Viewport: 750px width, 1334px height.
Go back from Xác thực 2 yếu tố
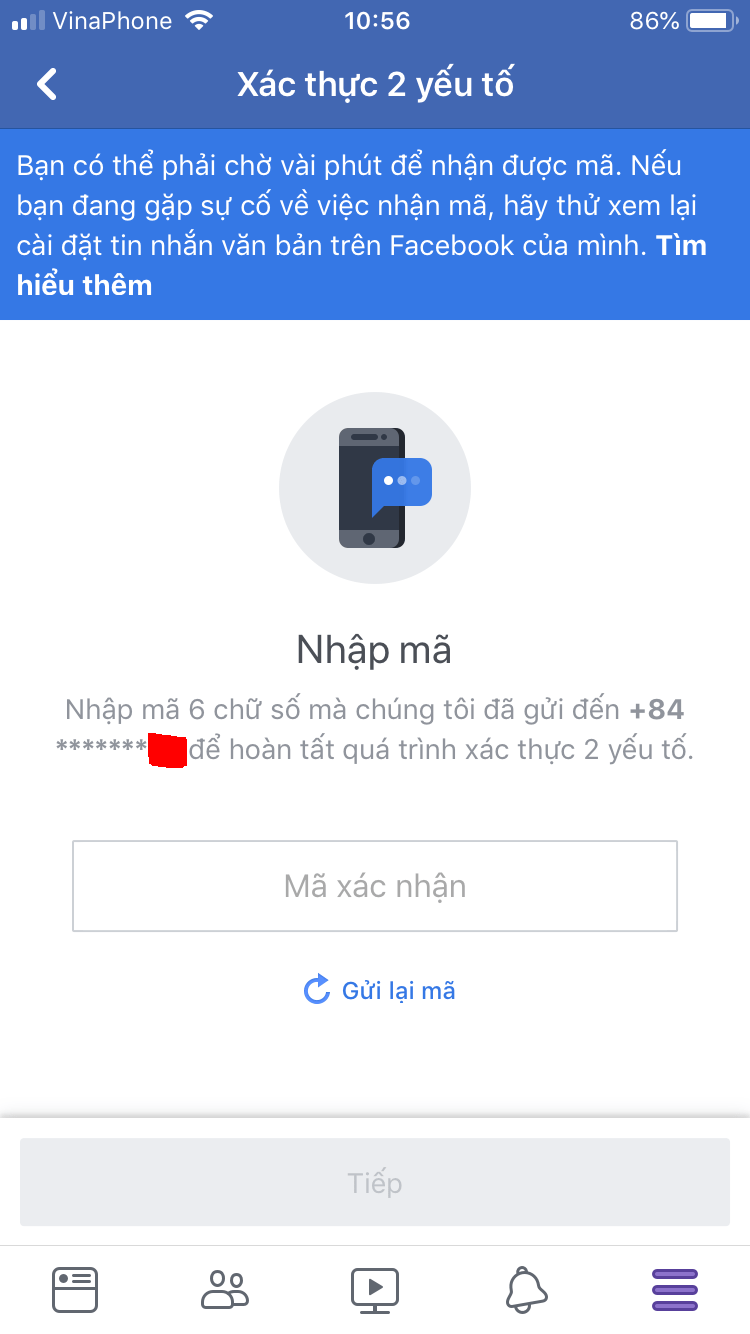(x=47, y=84)
